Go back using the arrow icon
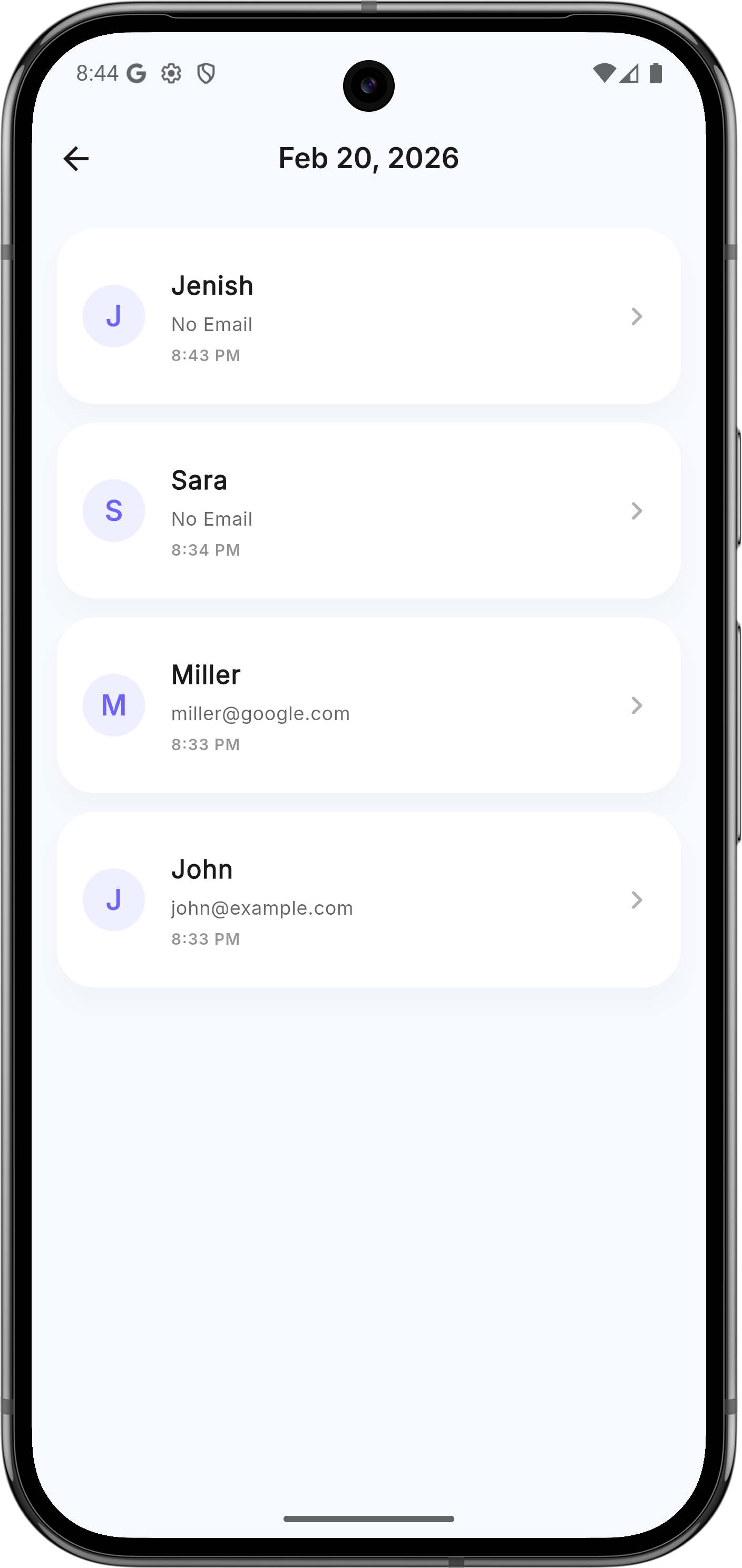The height and width of the screenshot is (1568, 742). [76, 159]
